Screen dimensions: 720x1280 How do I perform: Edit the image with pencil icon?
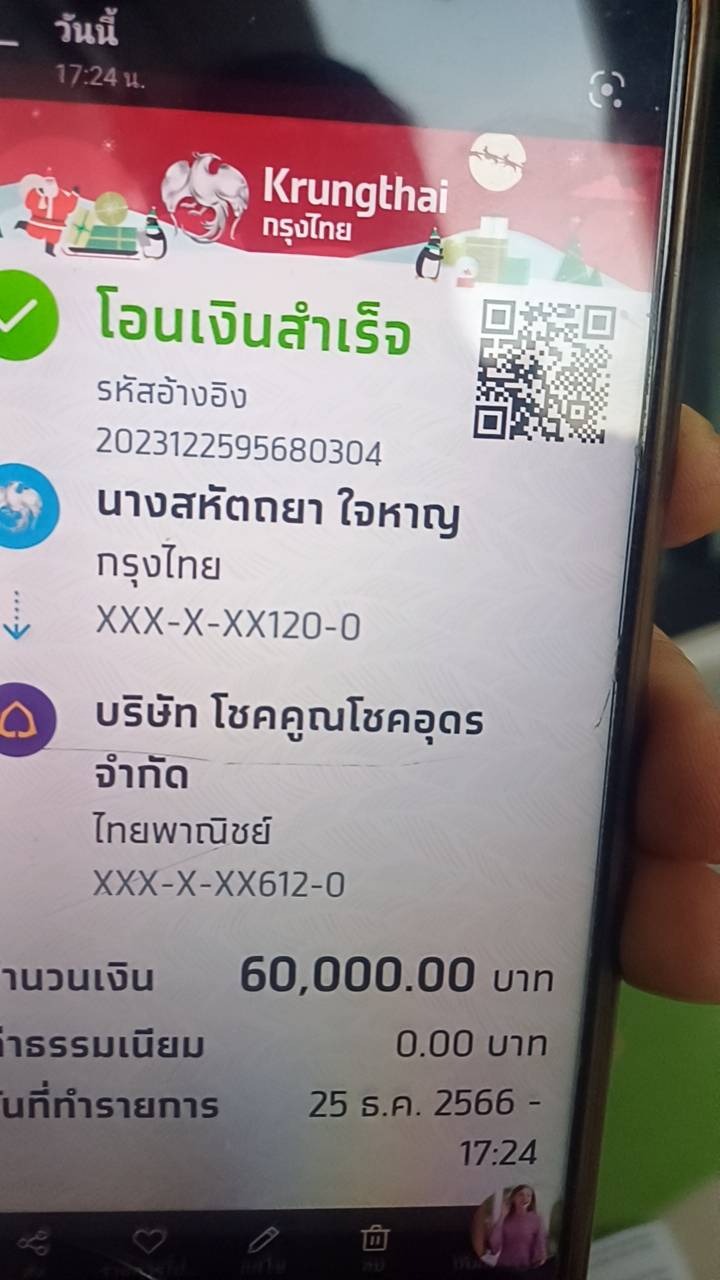(263, 1240)
